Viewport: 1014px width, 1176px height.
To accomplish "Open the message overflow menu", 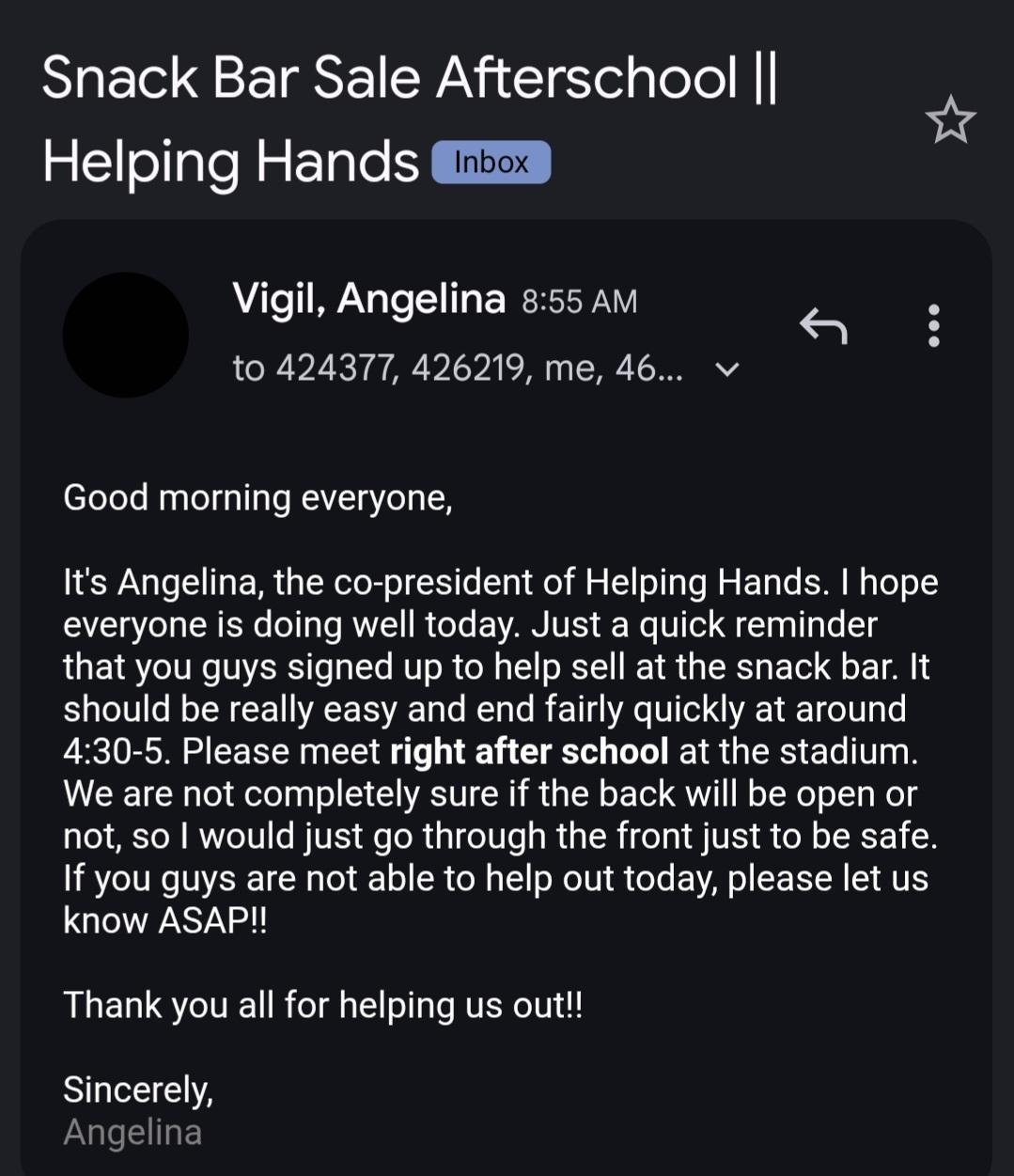I will (933, 325).
